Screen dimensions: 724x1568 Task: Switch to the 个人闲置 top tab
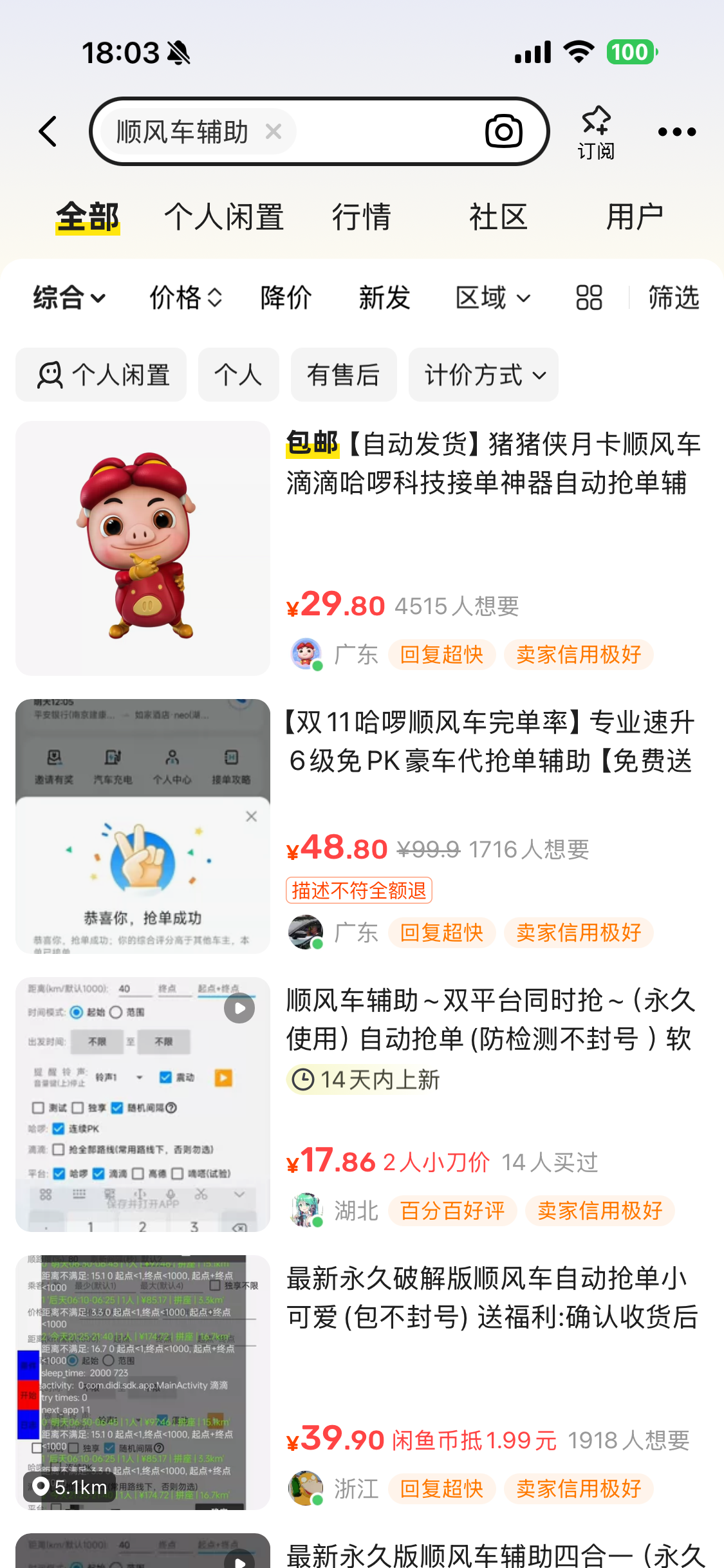224,217
